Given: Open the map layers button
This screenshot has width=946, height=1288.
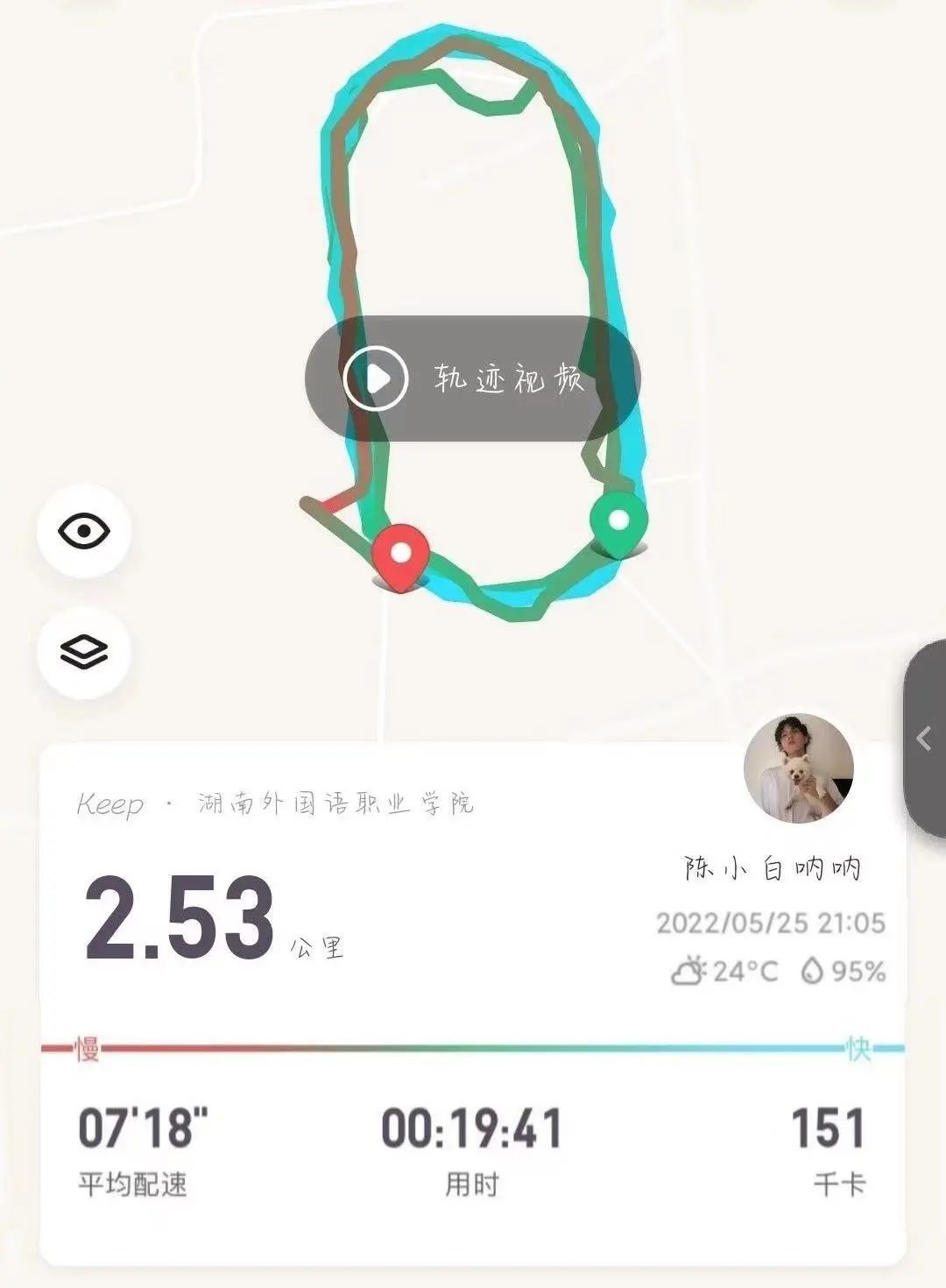Looking at the screenshot, I should [84, 652].
